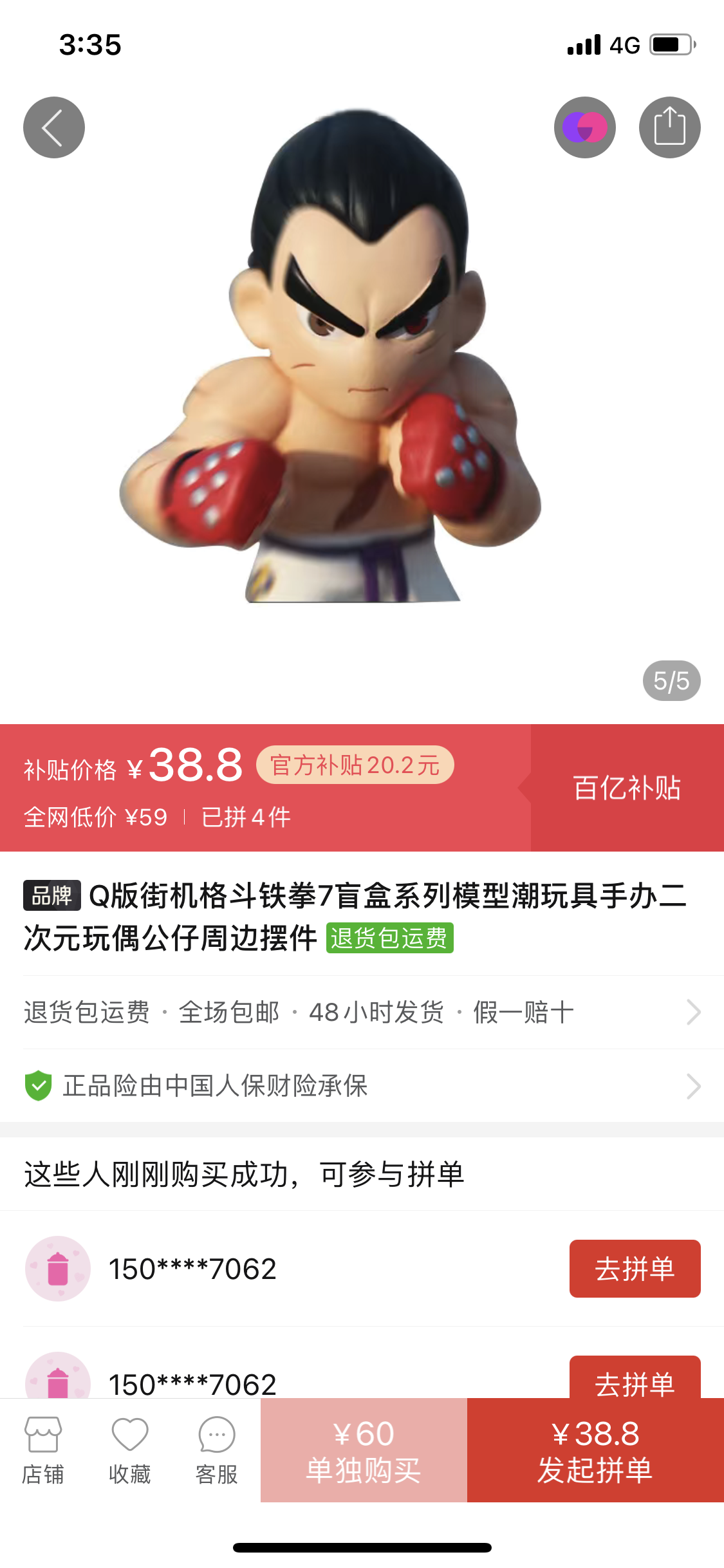The height and width of the screenshot is (1568, 724).
Task: Expand the 正品险 insurance details chevron
Action: point(693,1086)
